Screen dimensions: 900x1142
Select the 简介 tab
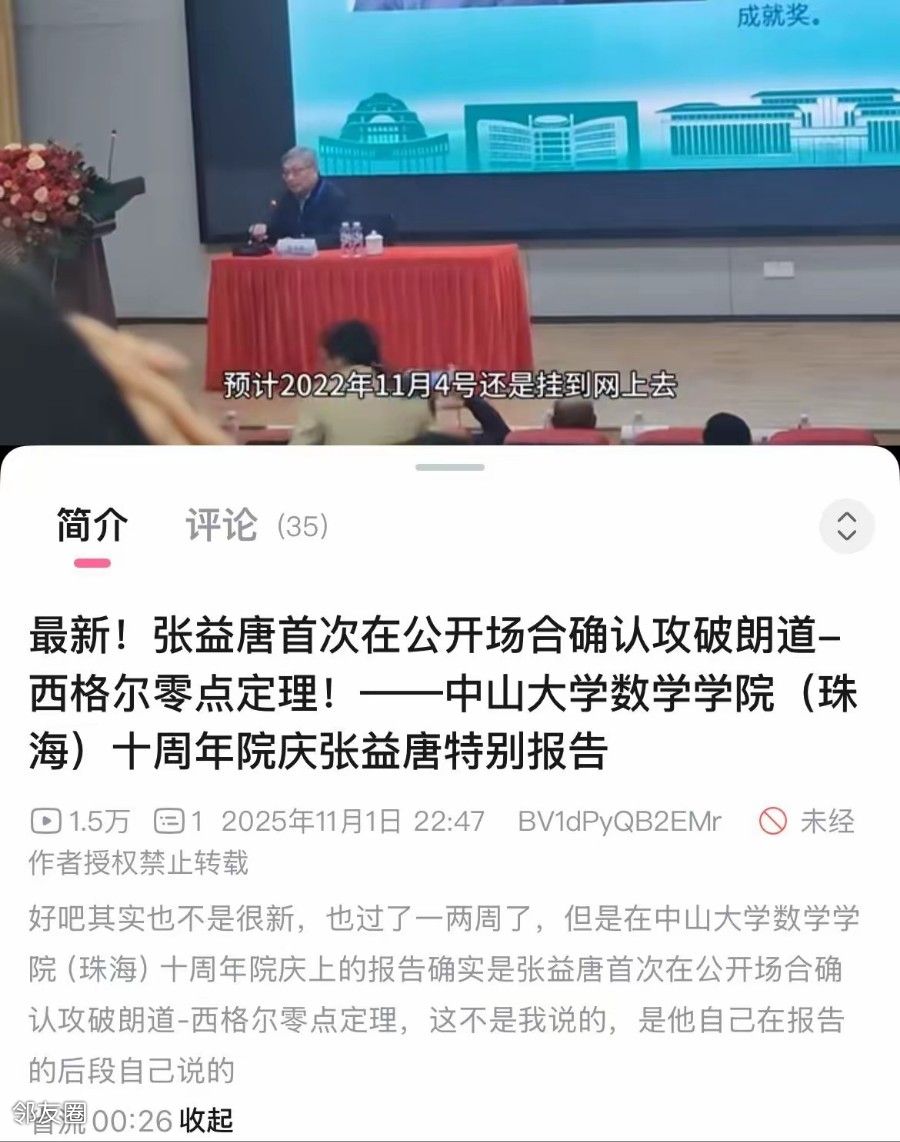tap(92, 526)
